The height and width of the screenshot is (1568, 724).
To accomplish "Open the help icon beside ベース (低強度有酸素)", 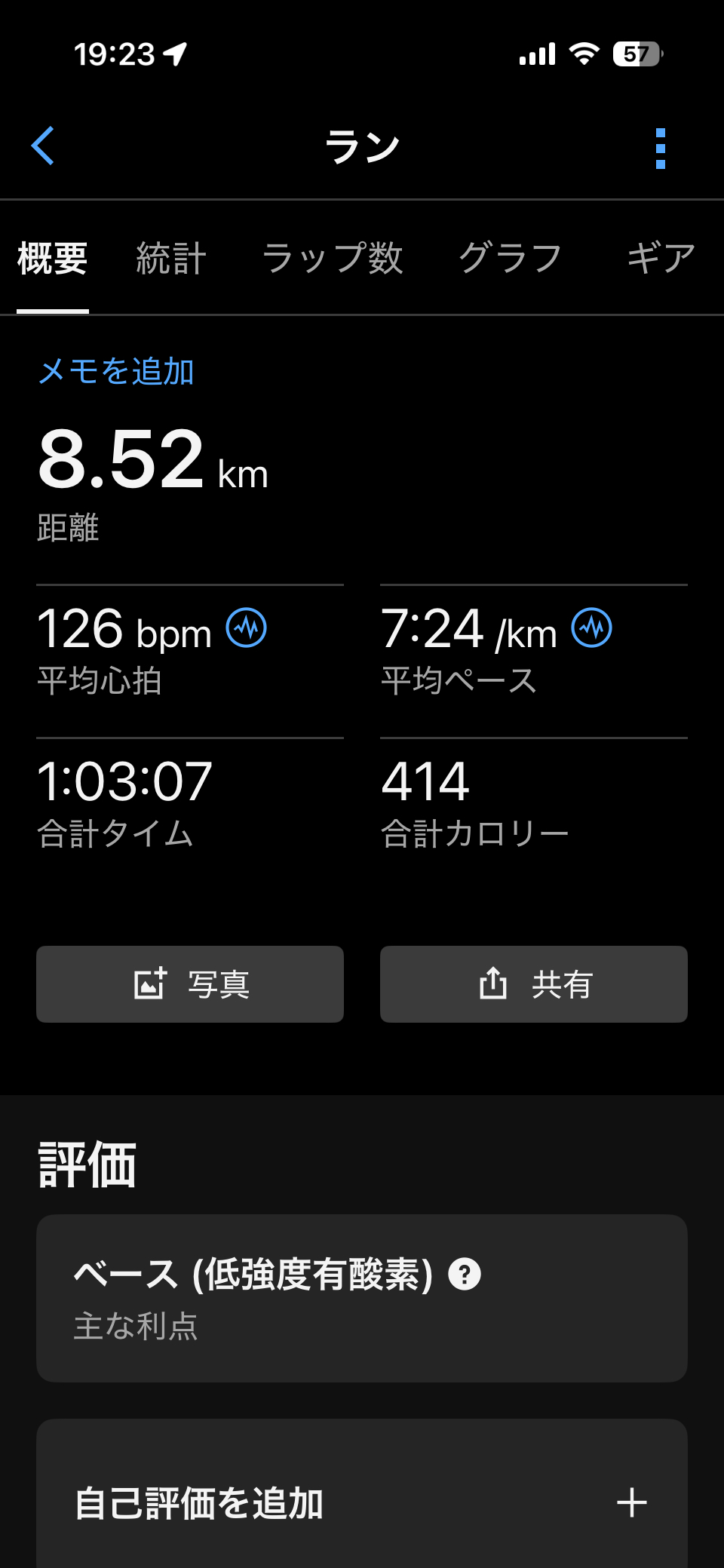I will 465,1275.
